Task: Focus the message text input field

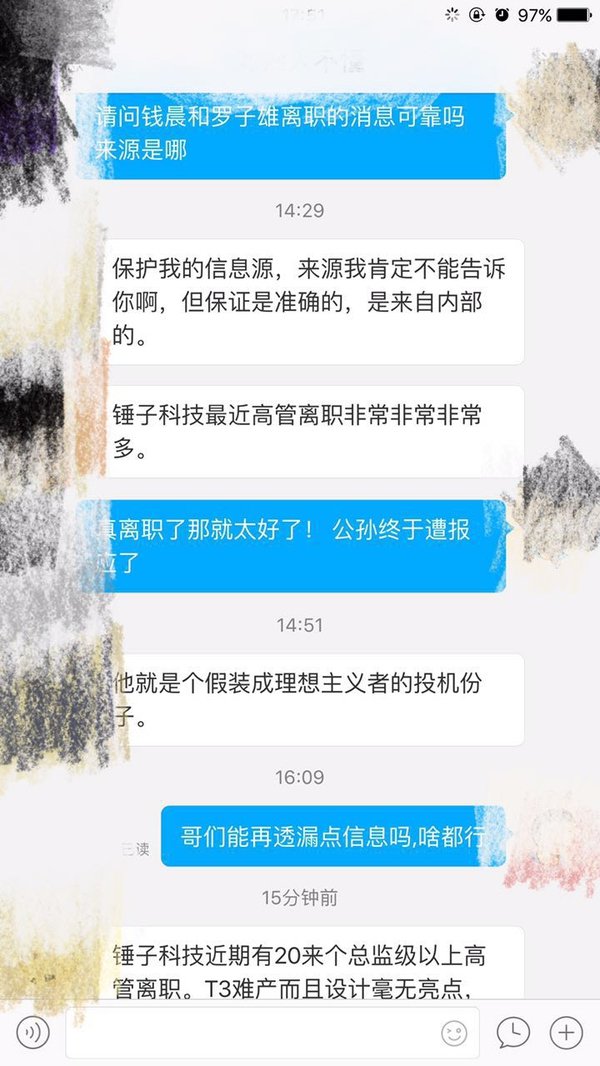Action: click(x=250, y=1032)
